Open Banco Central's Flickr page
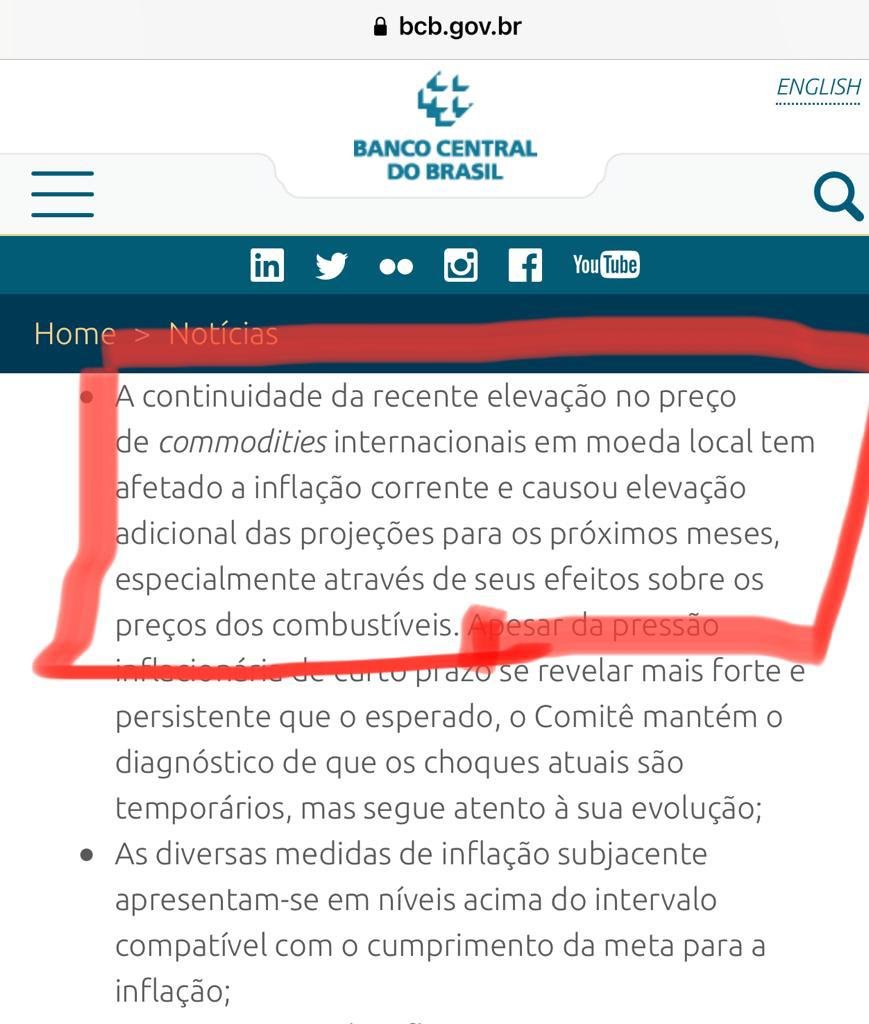Screen dimensions: 869x1024 point(396,266)
